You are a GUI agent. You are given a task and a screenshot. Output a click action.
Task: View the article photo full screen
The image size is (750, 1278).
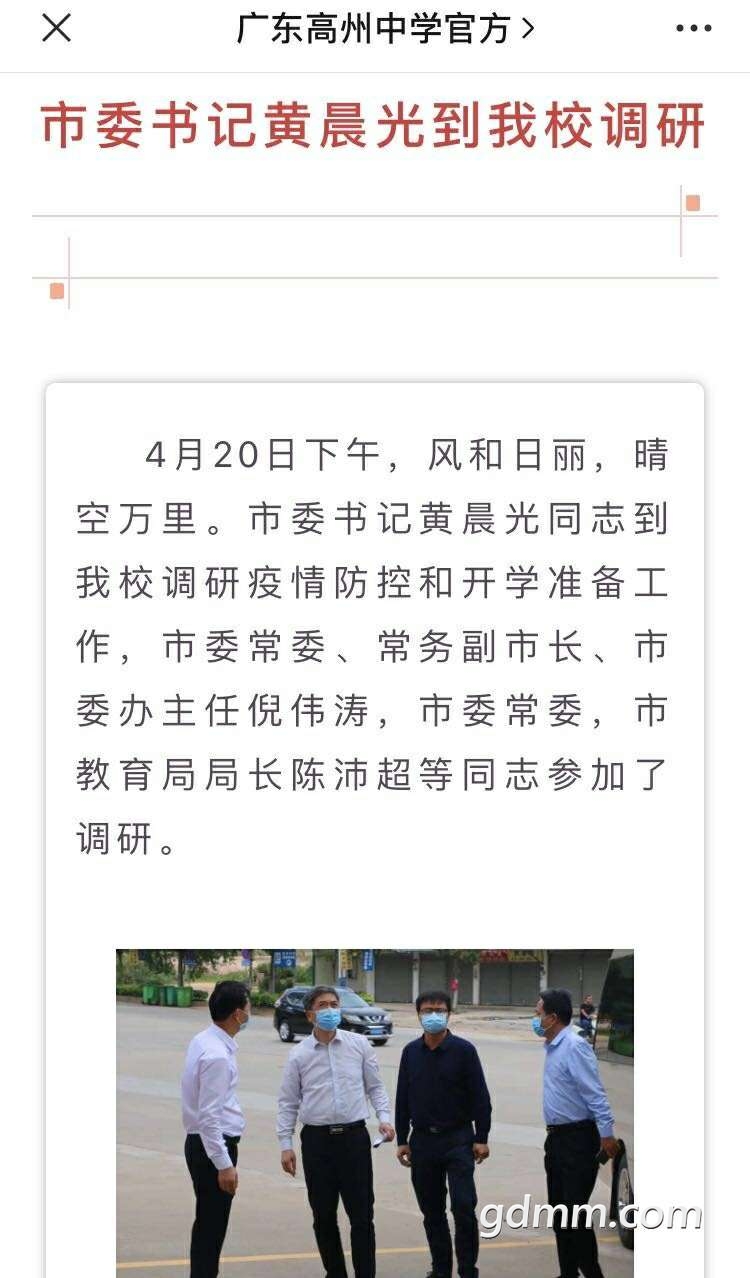pos(375,1113)
